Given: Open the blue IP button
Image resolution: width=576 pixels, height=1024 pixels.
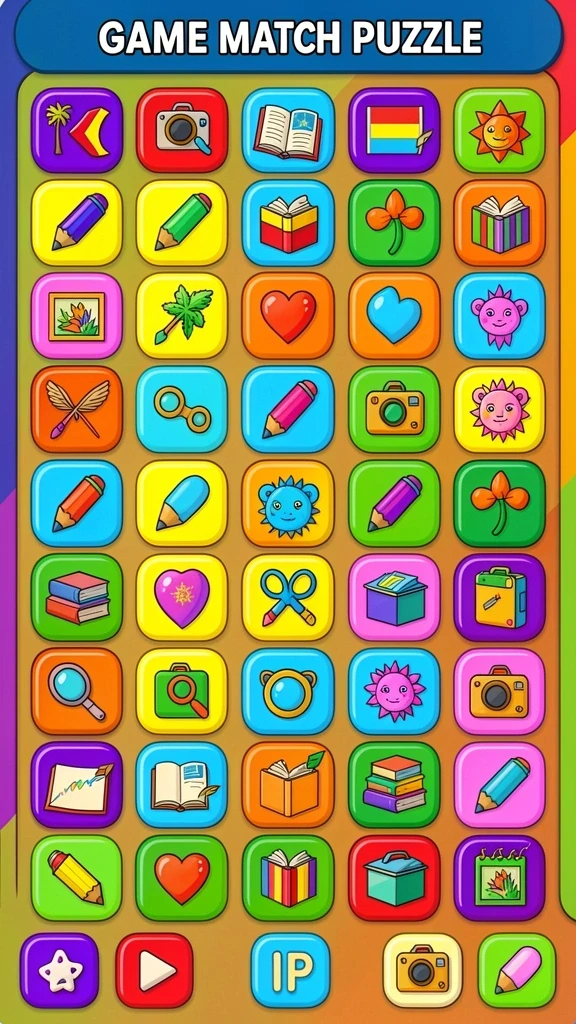Looking at the screenshot, I should [x=291, y=970].
